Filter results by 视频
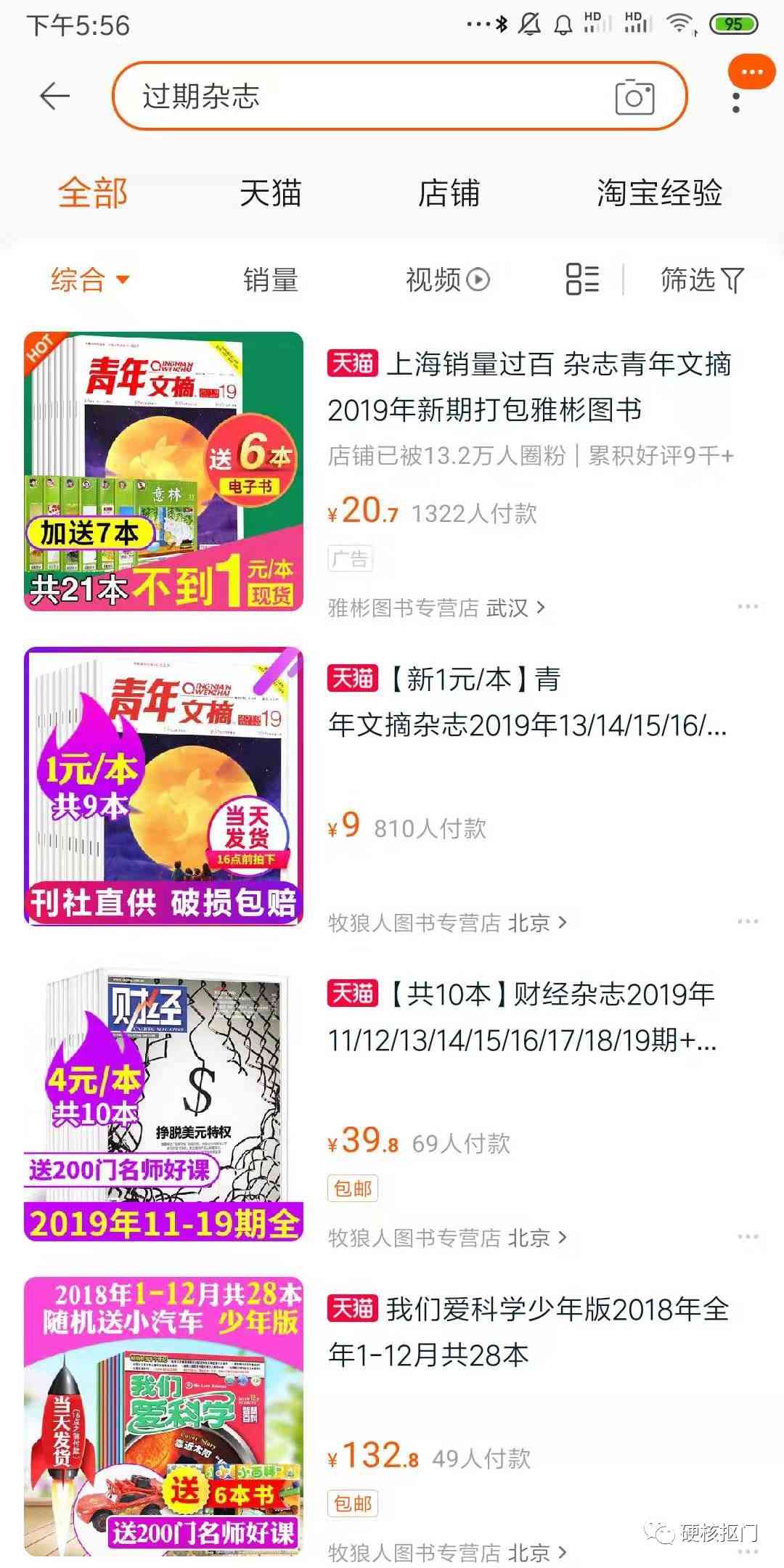Image resolution: width=784 pixels, height=1568 pixels. click(447, 280)
